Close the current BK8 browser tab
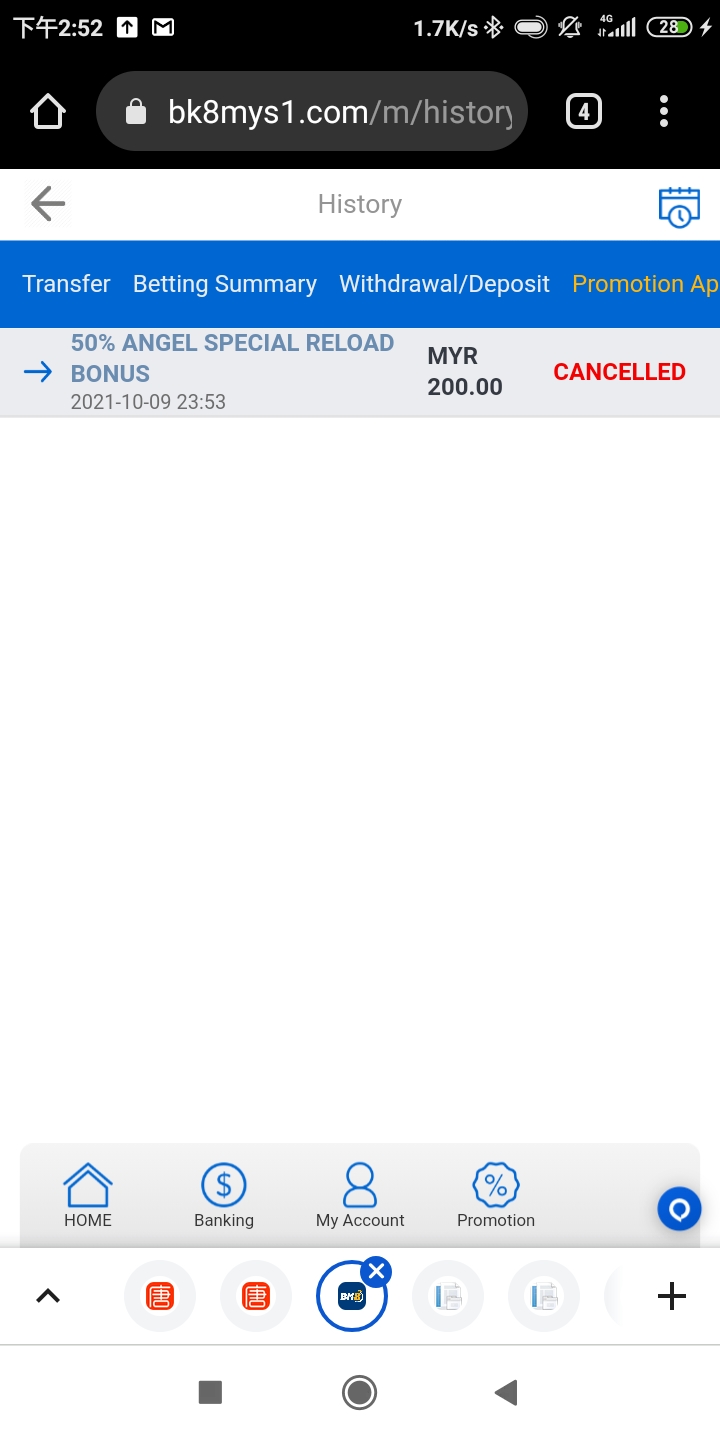 [376, 1272]
